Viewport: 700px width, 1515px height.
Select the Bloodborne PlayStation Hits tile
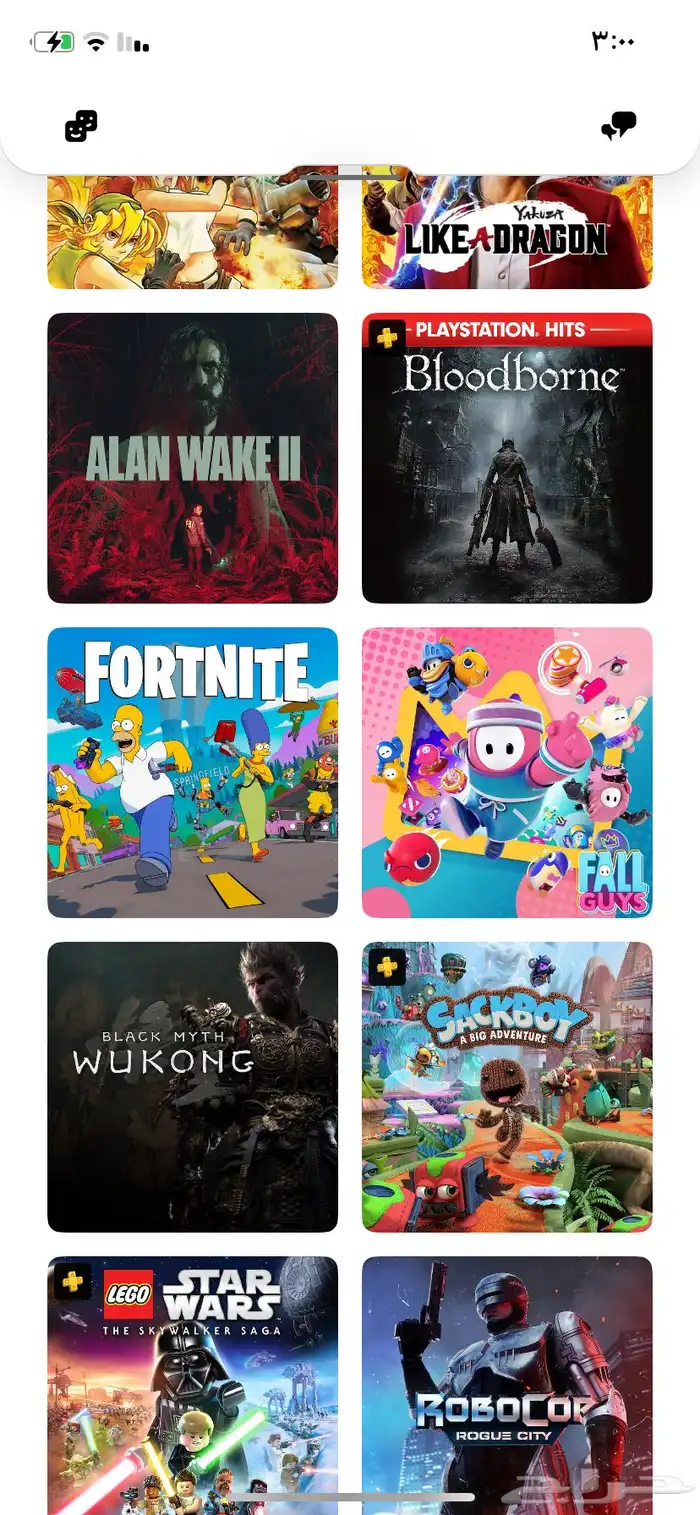(x=507, y=458)
